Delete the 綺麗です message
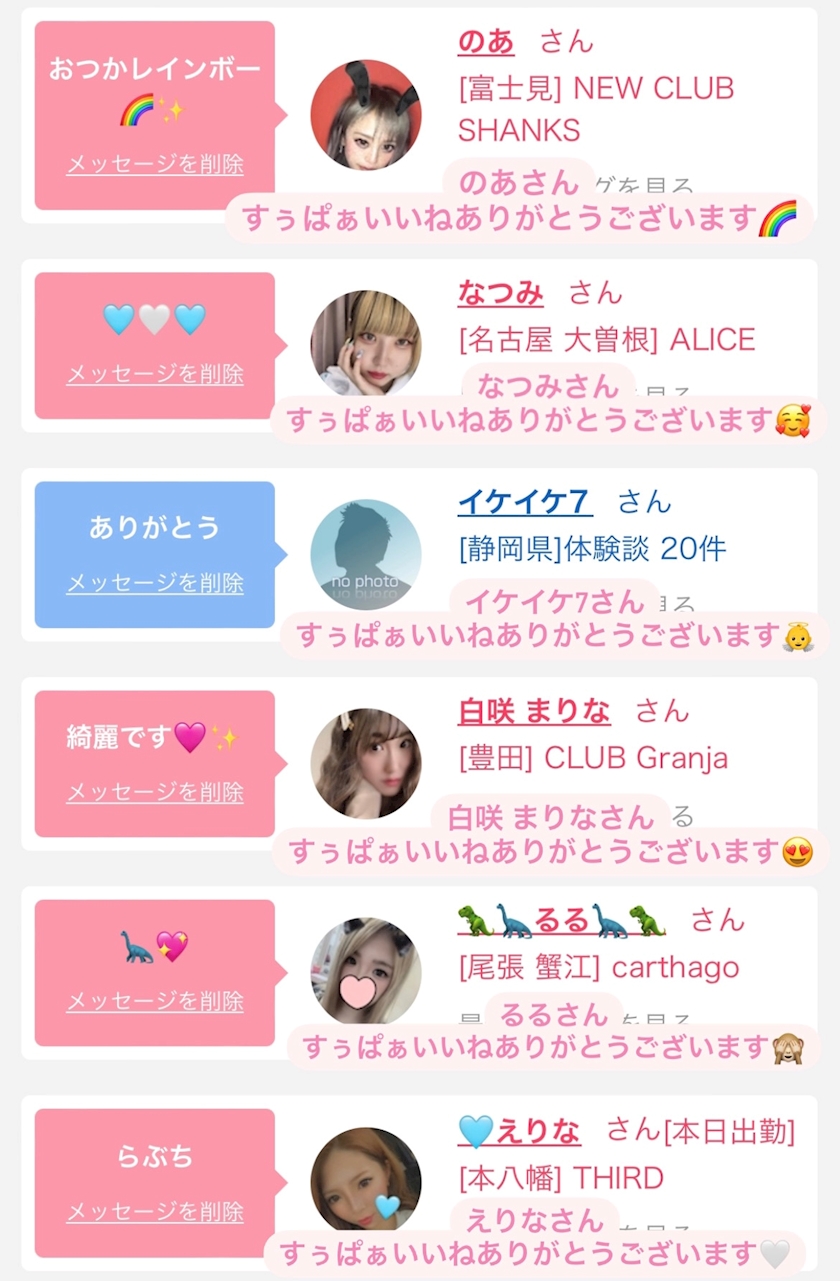The width and height of the screenshot is (840, 1281). pos(155,792)
